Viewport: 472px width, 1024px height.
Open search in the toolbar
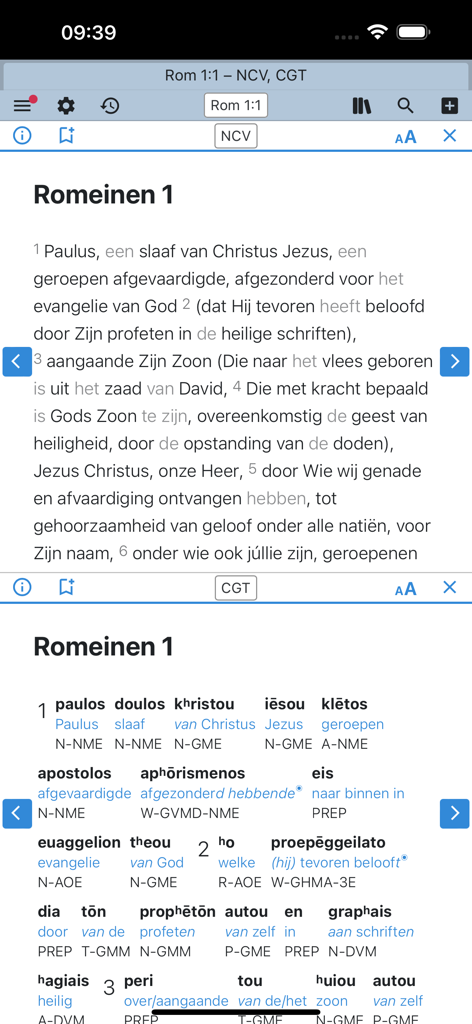click(x=405, y=106)
